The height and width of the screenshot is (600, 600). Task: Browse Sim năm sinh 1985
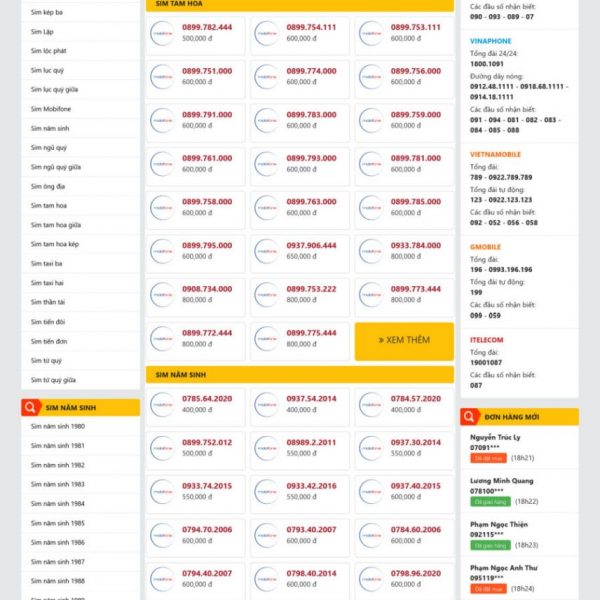coord(58,523)
